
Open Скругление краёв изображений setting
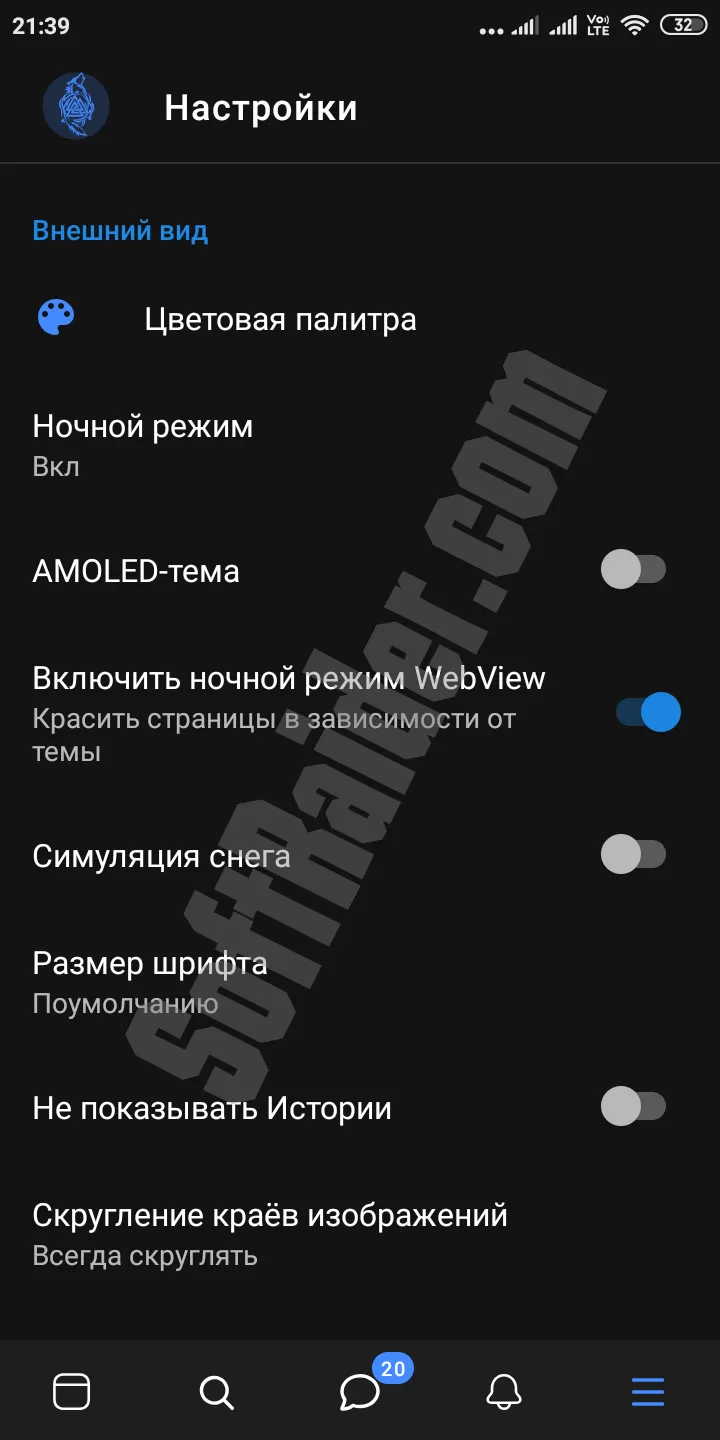(x=270, y=1233)
